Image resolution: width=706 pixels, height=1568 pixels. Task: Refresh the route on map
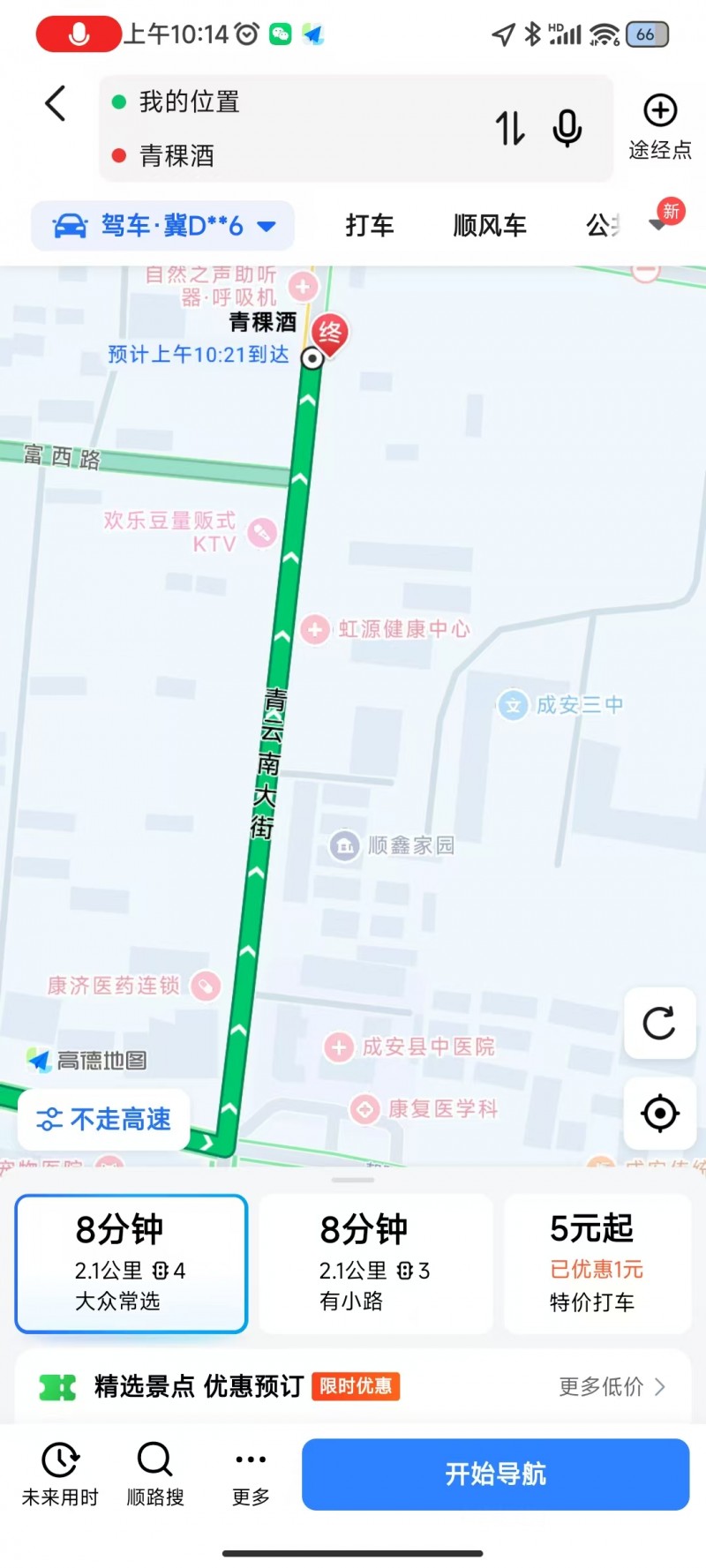659,1023
